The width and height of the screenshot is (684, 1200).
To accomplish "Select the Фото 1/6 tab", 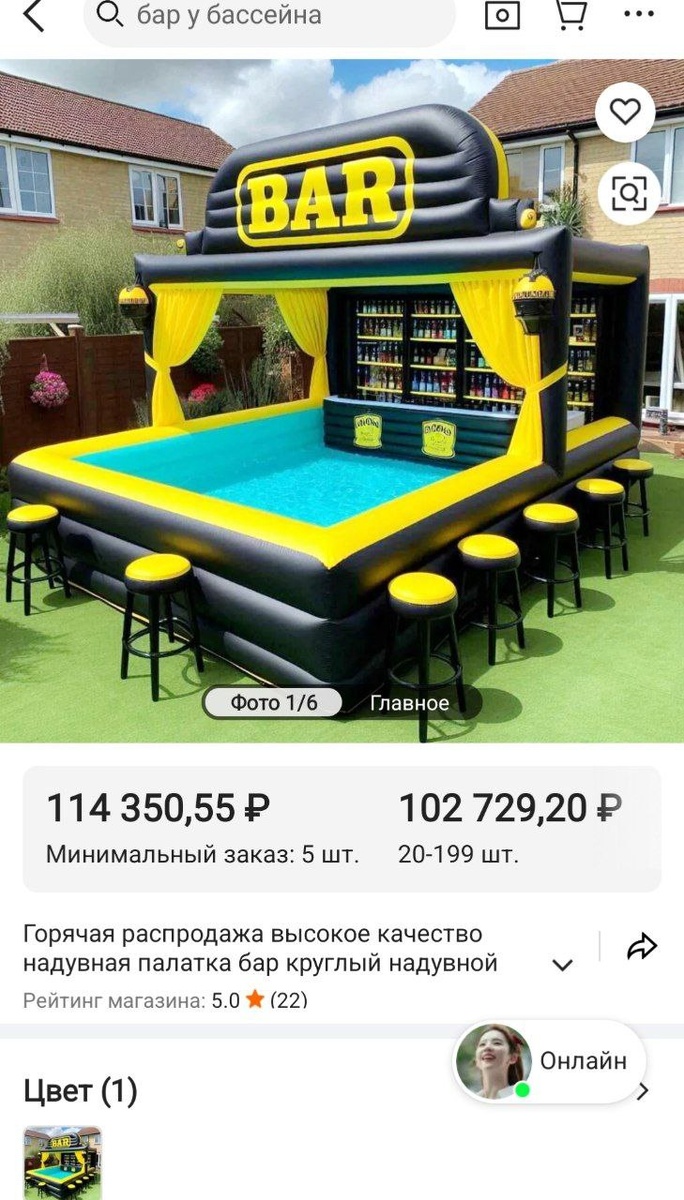I will click(273, 703).
